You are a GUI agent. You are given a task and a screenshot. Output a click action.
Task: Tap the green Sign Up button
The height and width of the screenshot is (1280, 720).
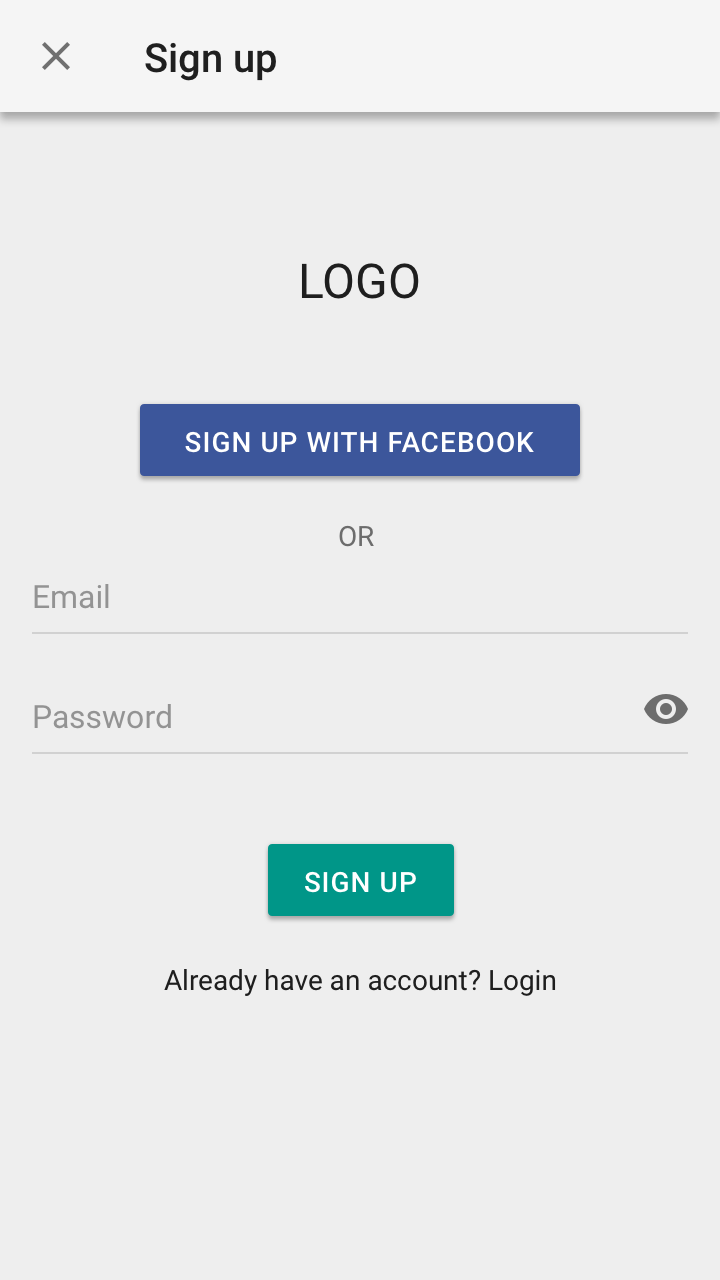[x=360, y=881]
